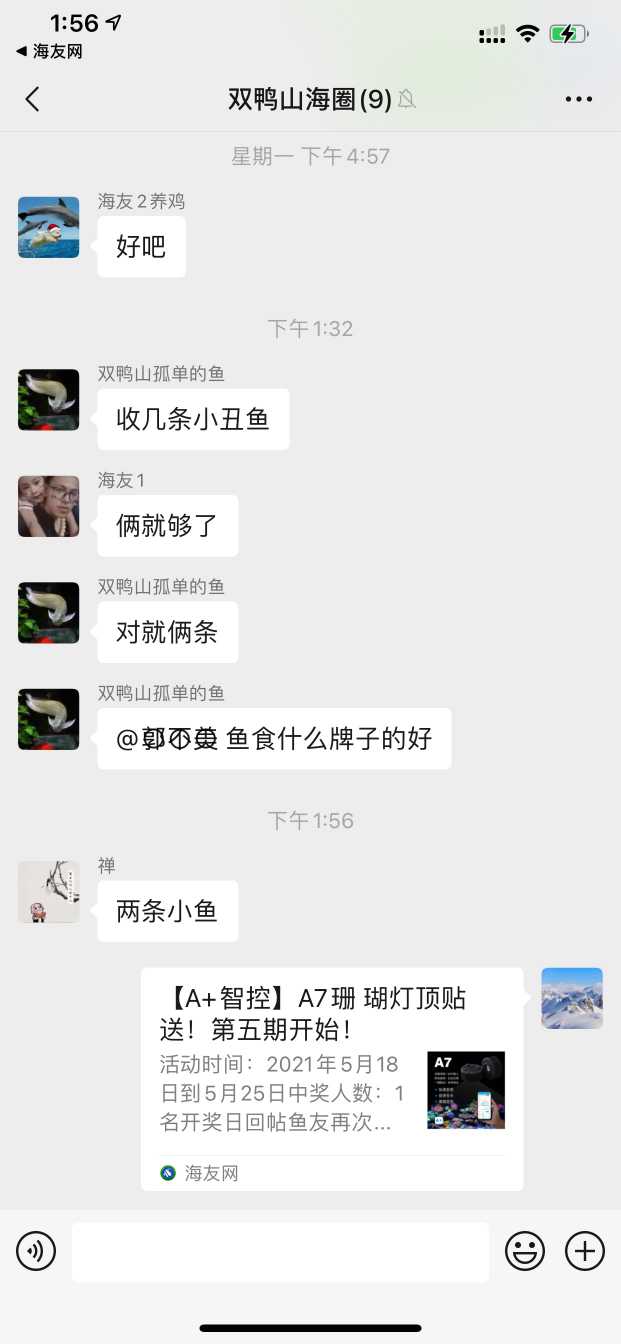Open the plus attachments menu
Image resolution: width=621 pixels, height=1344 pixels.
point(585,1251)
